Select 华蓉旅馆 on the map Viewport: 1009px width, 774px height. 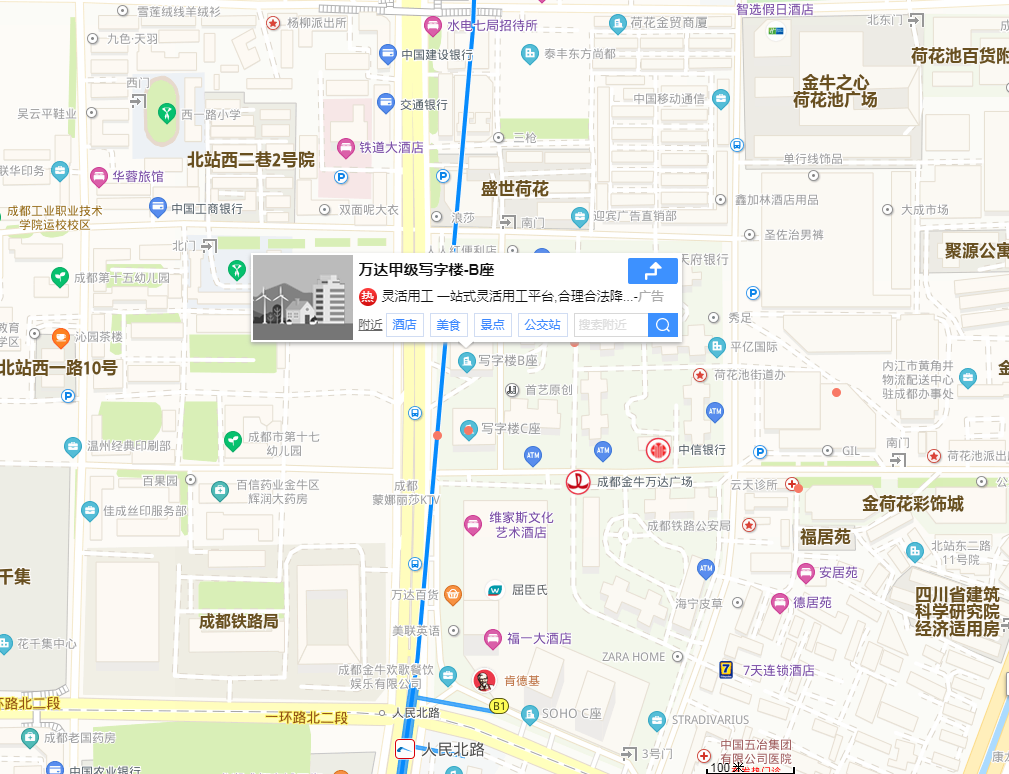99,177
